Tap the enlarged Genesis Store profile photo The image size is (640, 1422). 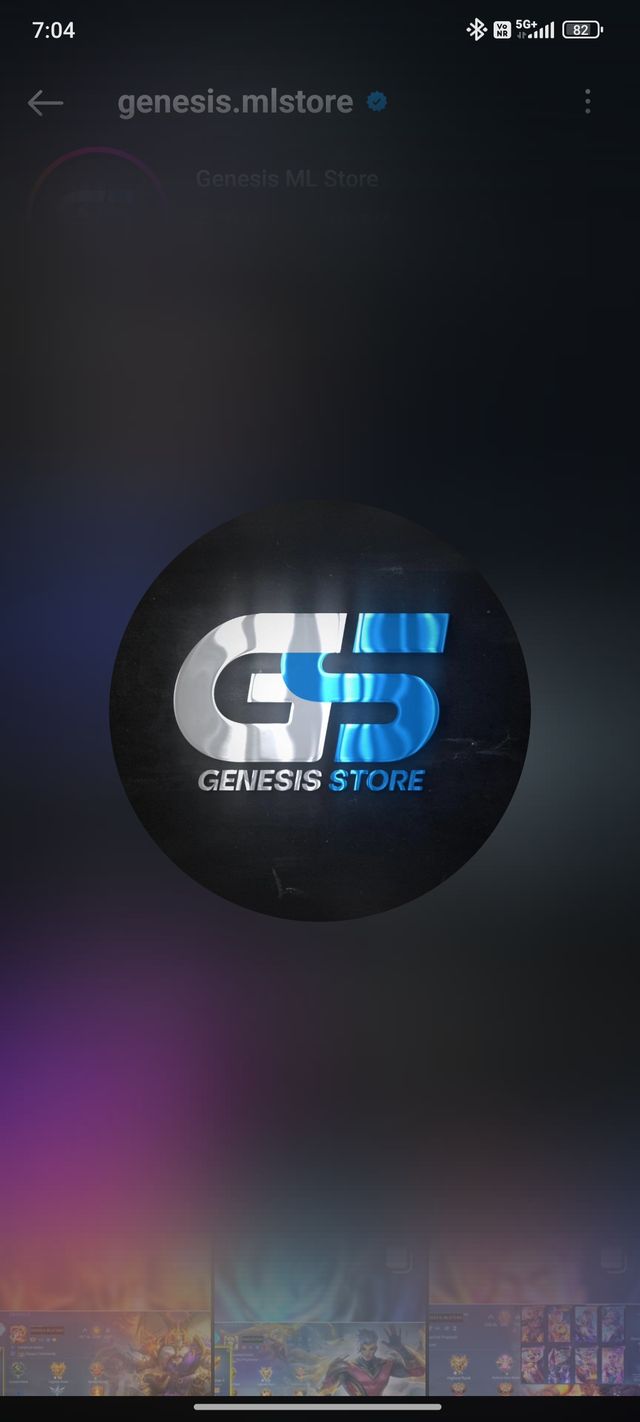[x=320, y=710]
